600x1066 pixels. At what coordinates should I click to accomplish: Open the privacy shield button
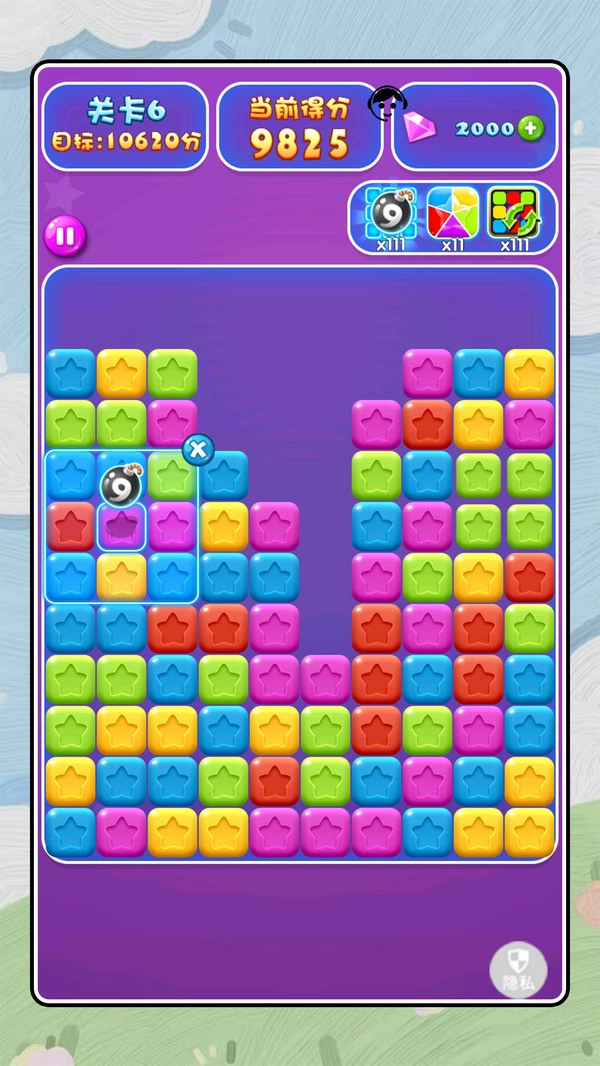click(518, 968)
